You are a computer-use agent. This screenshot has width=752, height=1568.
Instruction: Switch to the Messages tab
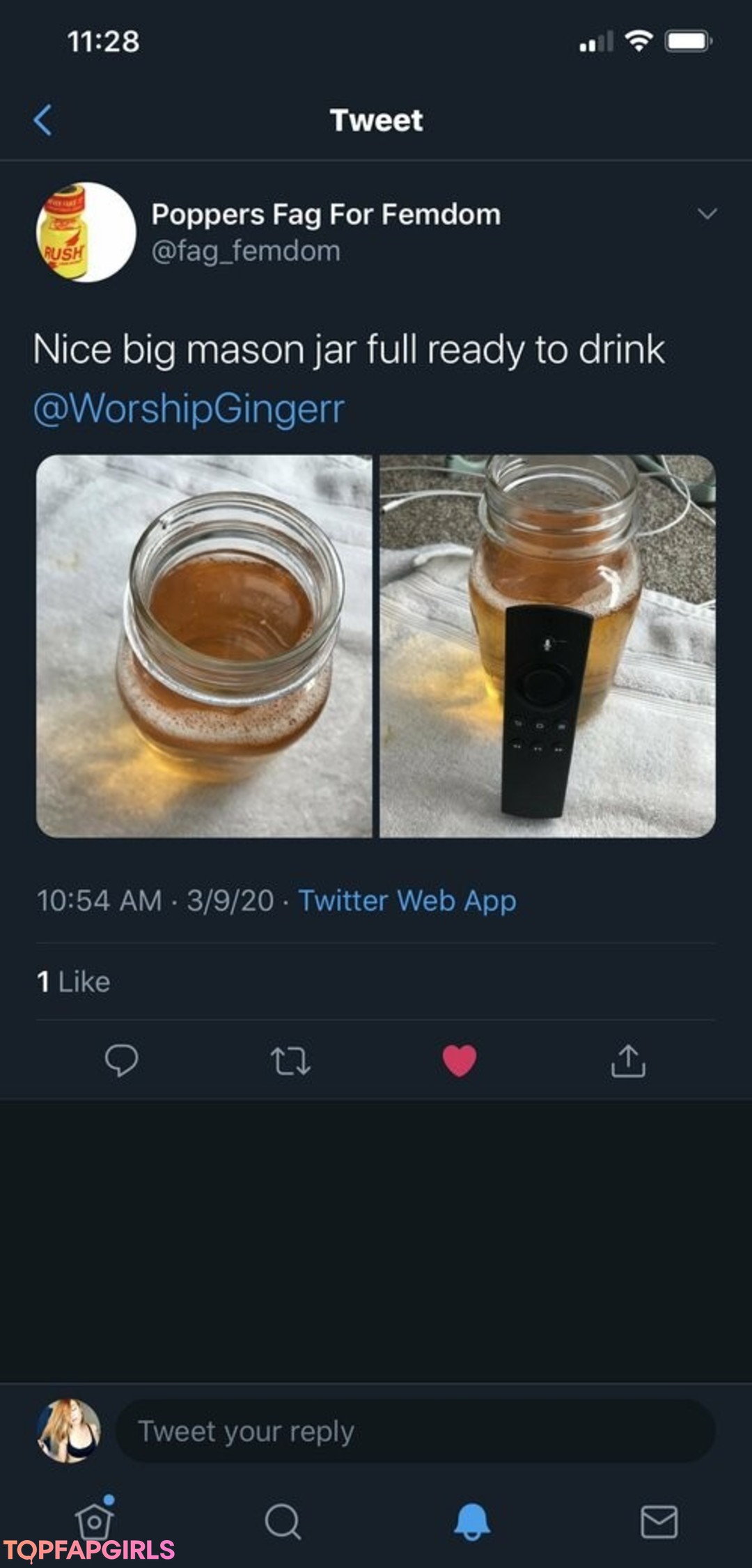(x=659, y=1521)
